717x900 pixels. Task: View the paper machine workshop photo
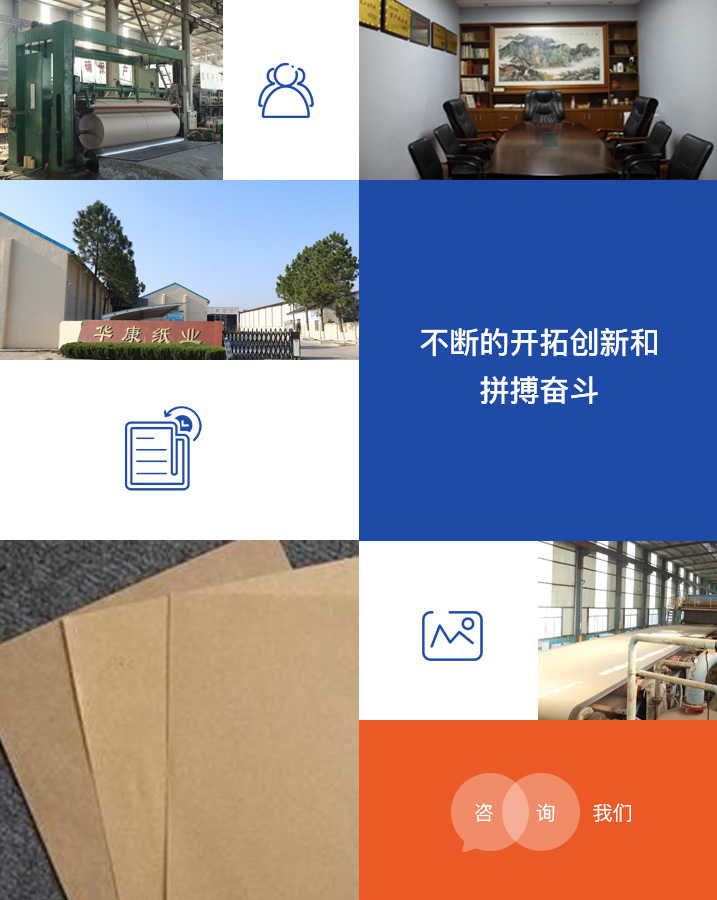tap(111, 90)
